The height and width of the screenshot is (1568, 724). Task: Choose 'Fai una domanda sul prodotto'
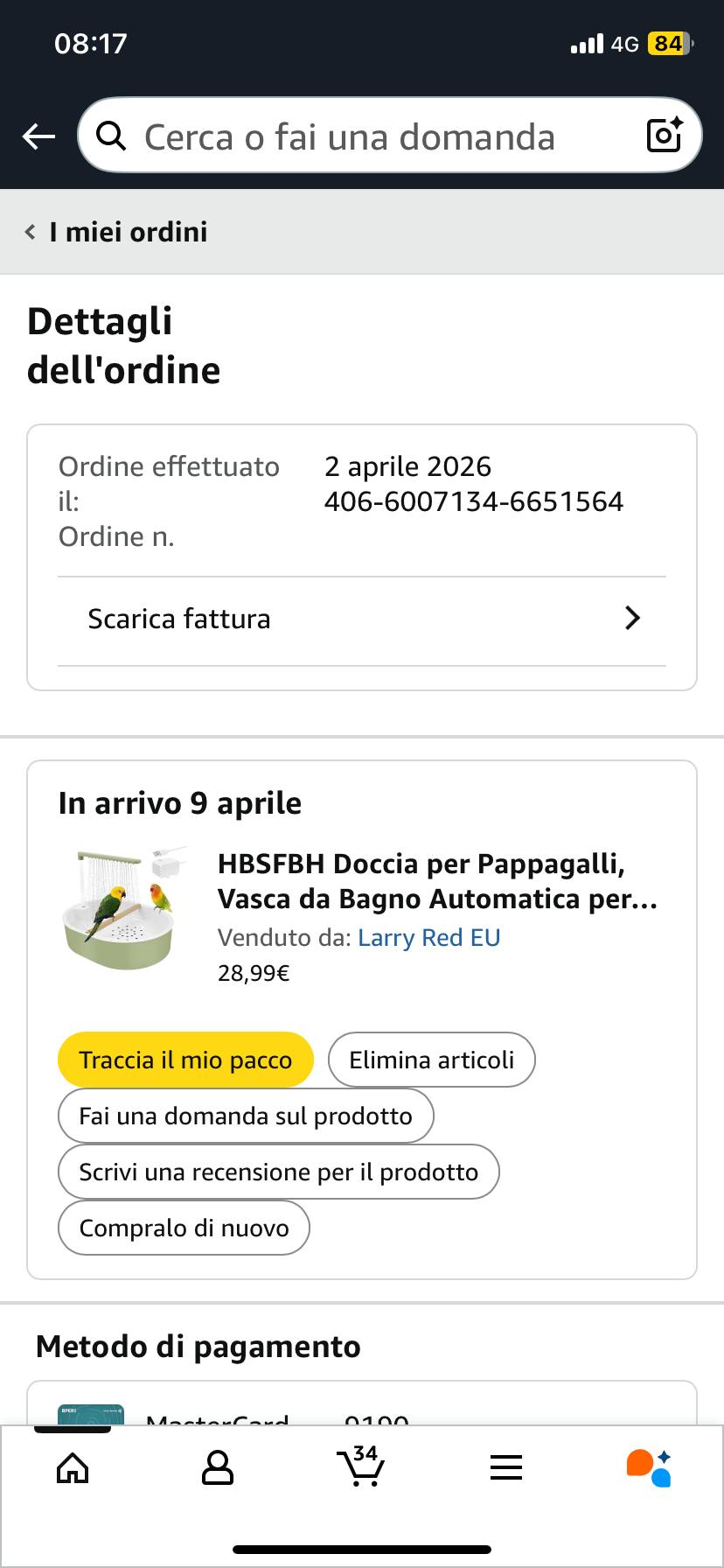[x=245, y=1116]
